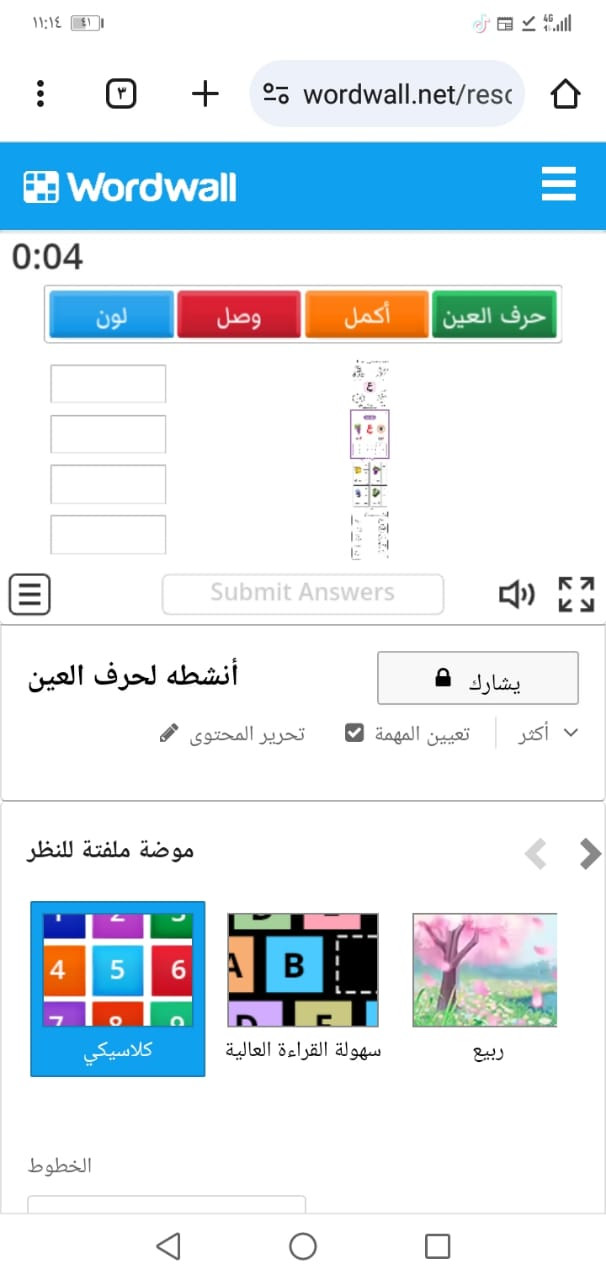Show next themes with right arrow

590,854
